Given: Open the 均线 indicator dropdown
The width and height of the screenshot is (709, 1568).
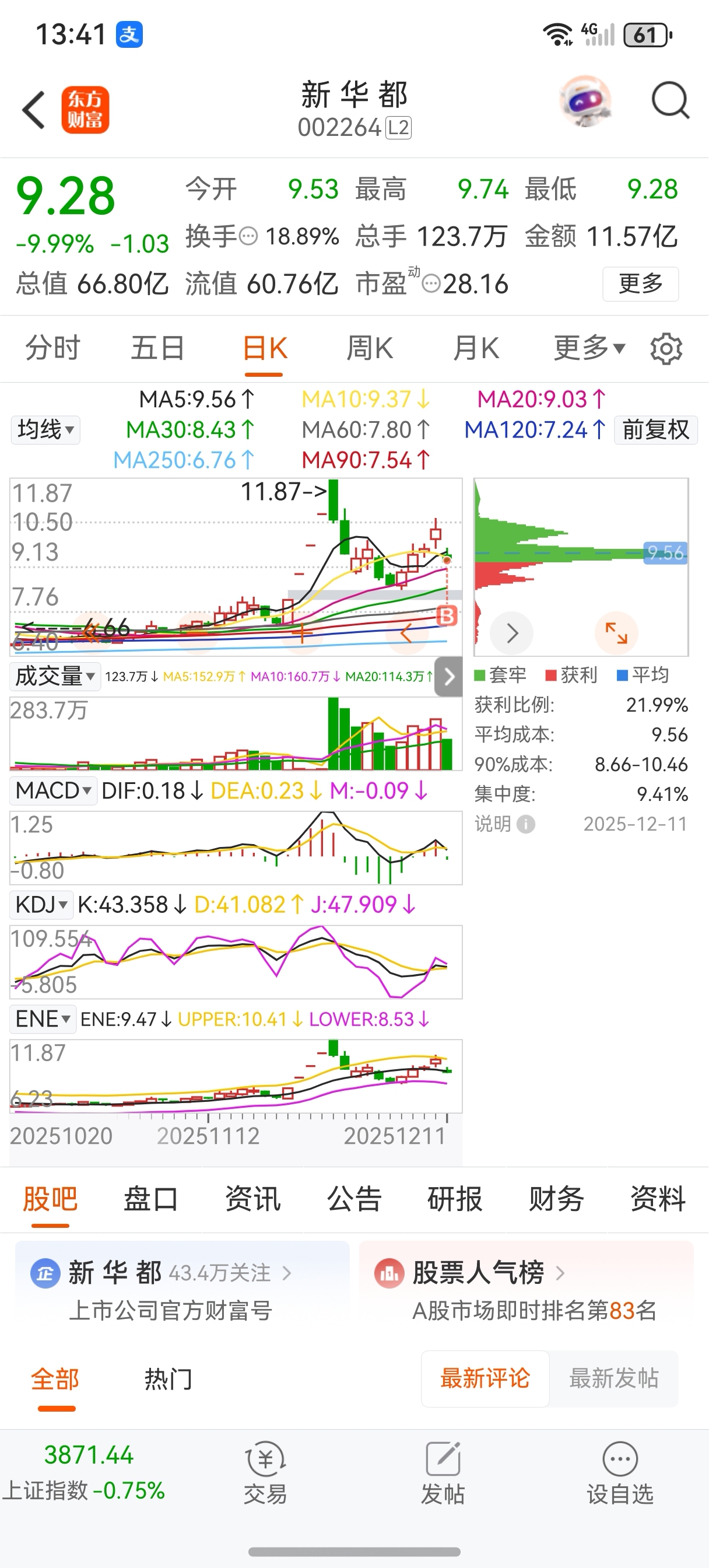Looking at the screenshot, I should pyautogui.click(x=45, y=430).
